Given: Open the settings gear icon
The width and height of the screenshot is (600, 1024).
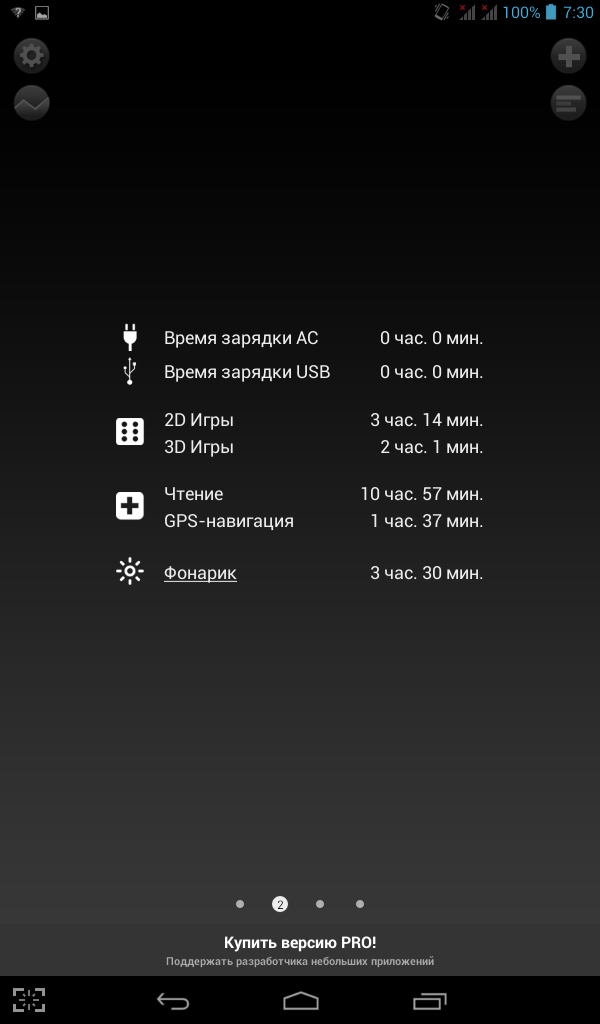Looking at the screenshot, I should [x=32, y=55].
